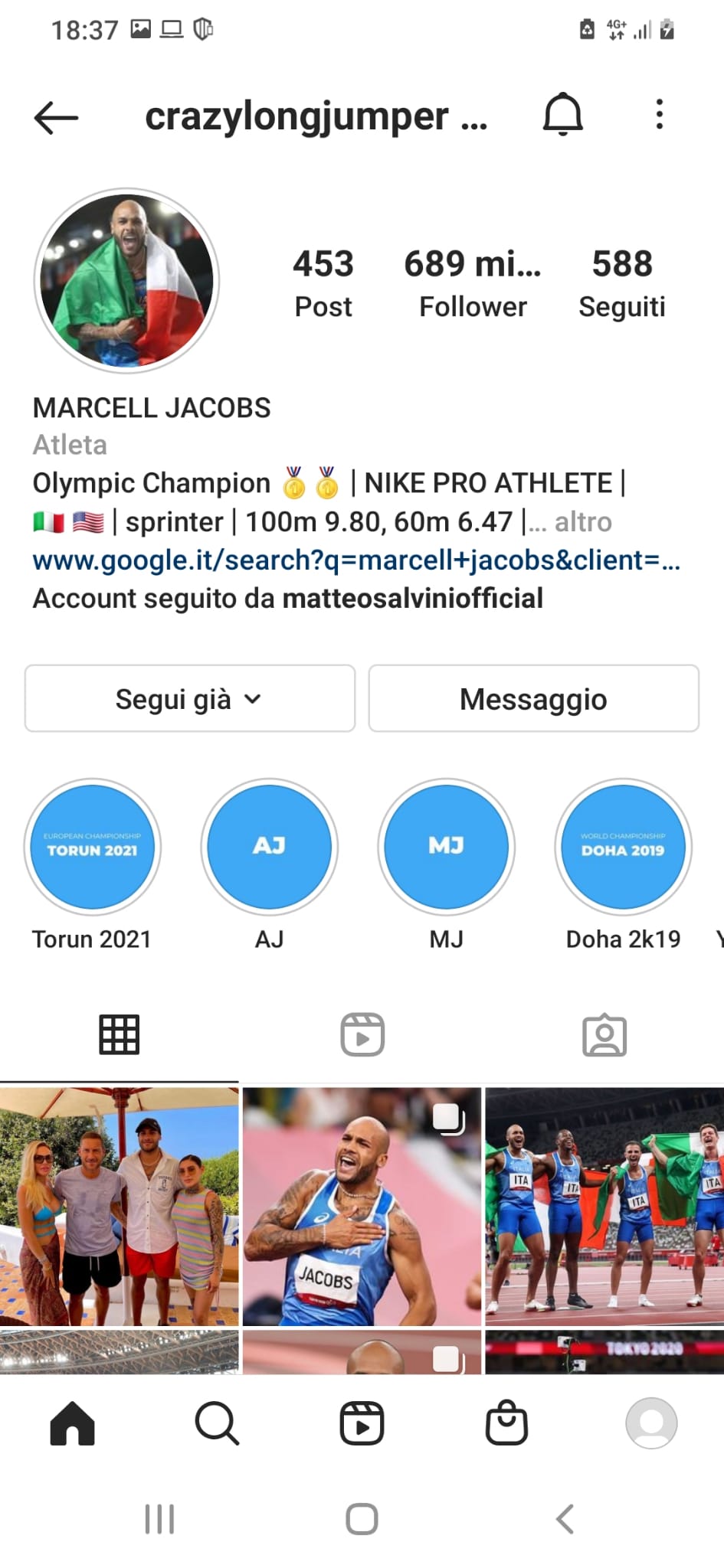This screenshot has width=724, height=1568.
Task: Go to the search tab
Action: 217,1423
